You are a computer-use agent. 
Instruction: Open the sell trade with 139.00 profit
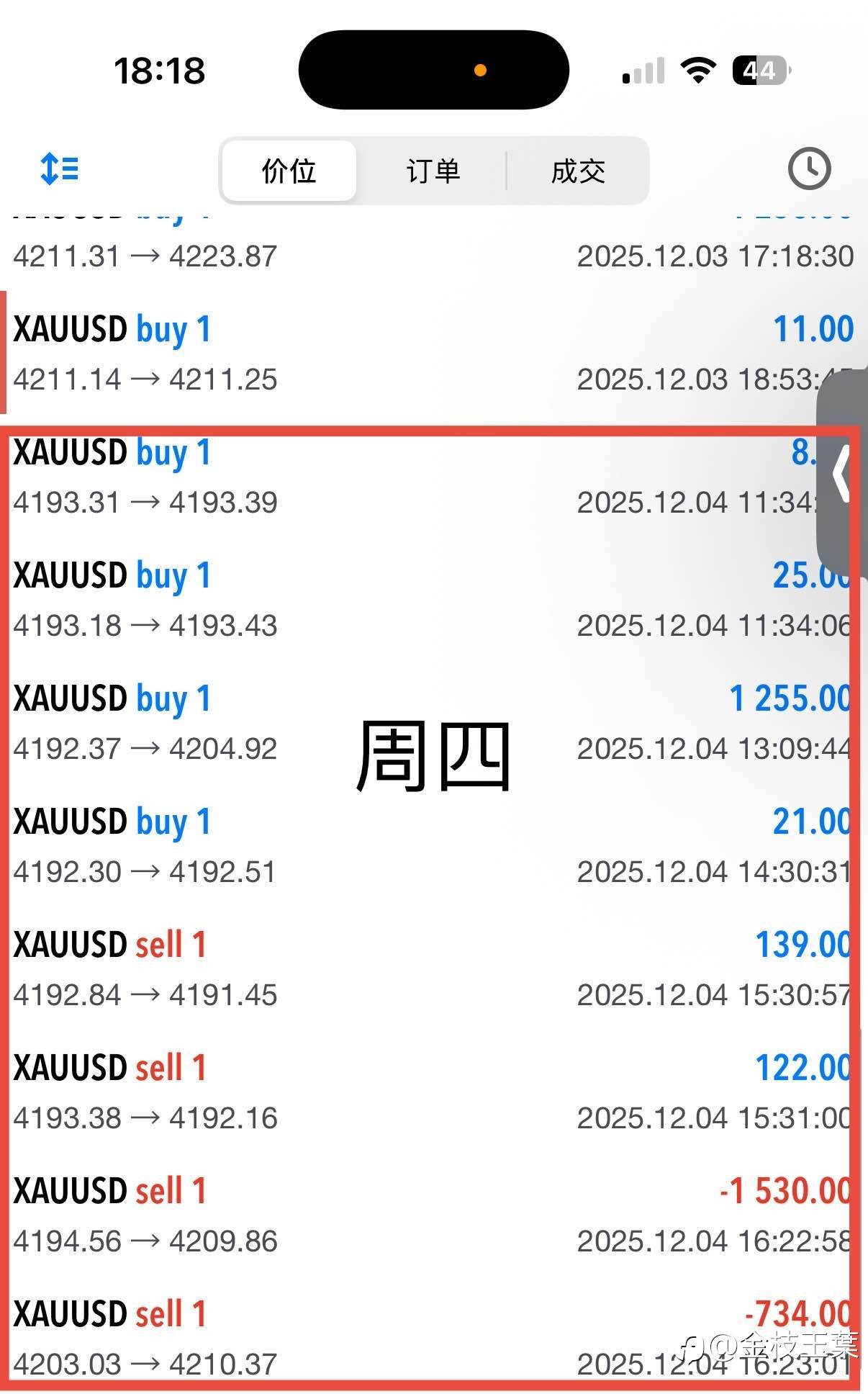point(434,968)
